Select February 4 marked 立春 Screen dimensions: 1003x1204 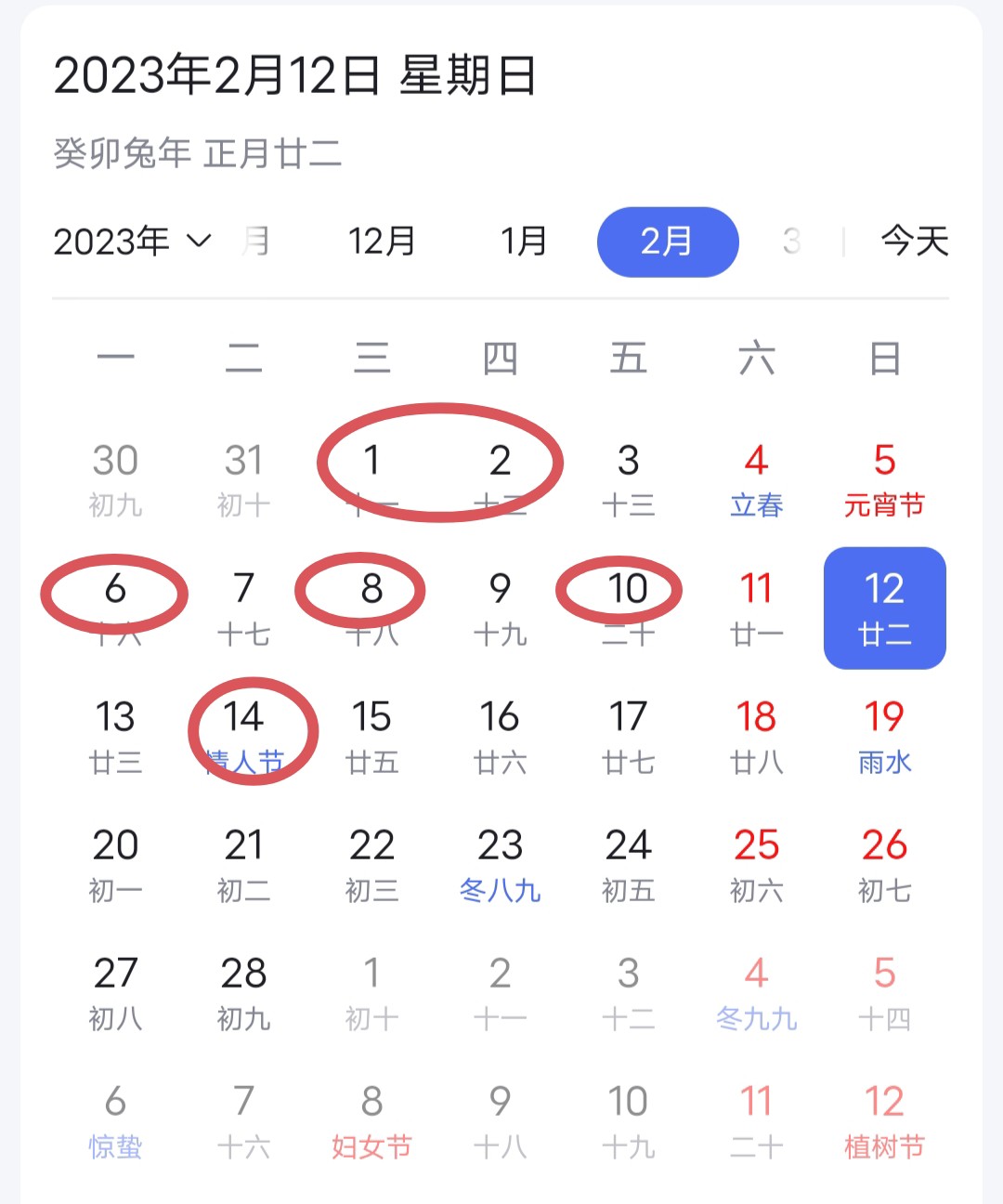coord(756,479)
